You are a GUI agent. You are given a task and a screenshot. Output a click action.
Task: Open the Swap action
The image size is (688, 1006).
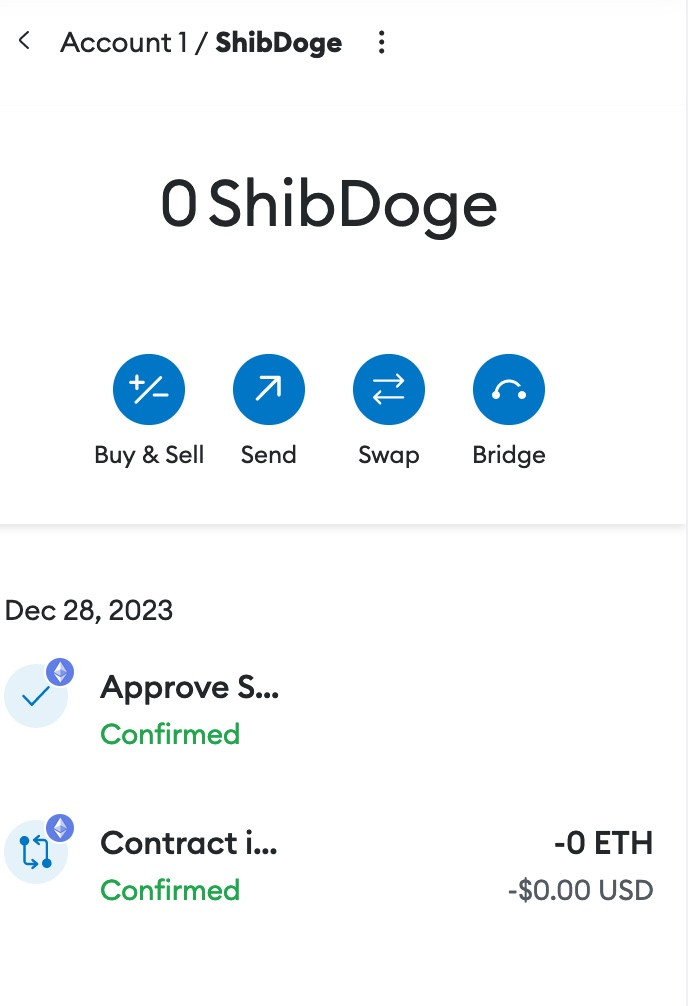pos(389,389)
